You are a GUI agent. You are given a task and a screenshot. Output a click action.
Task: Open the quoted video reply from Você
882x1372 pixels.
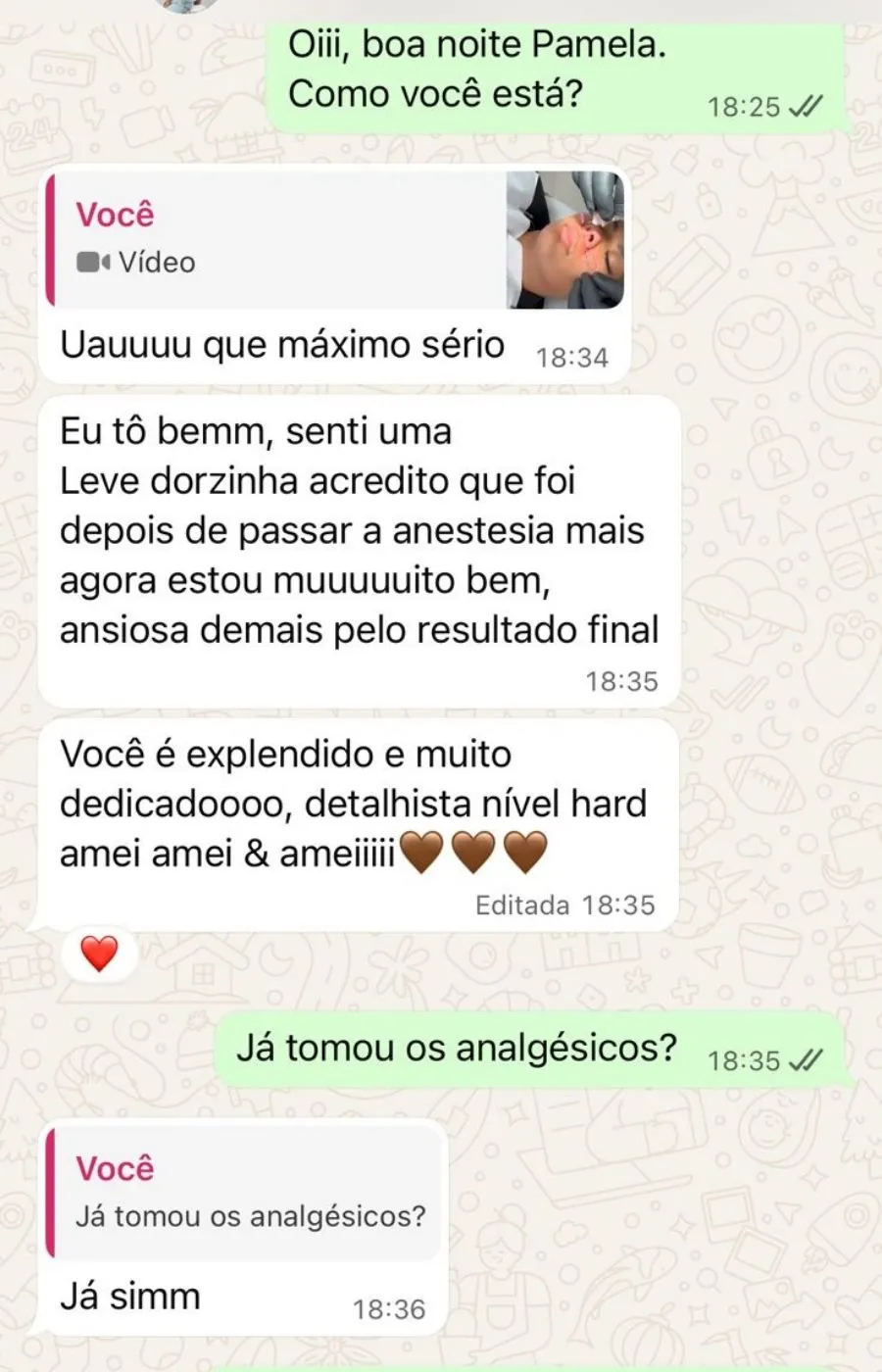coord(333,240)
